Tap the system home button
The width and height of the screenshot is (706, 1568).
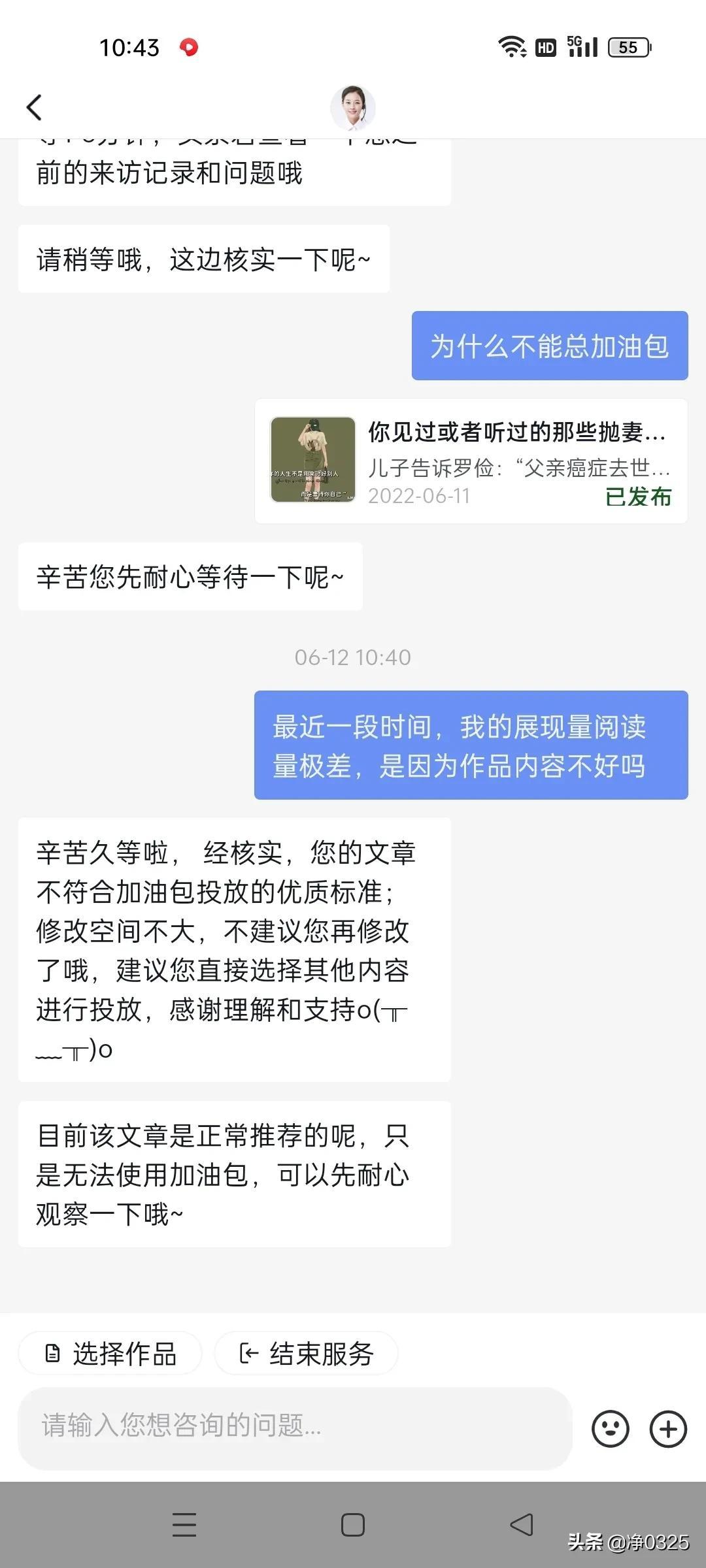(353, 1525)
